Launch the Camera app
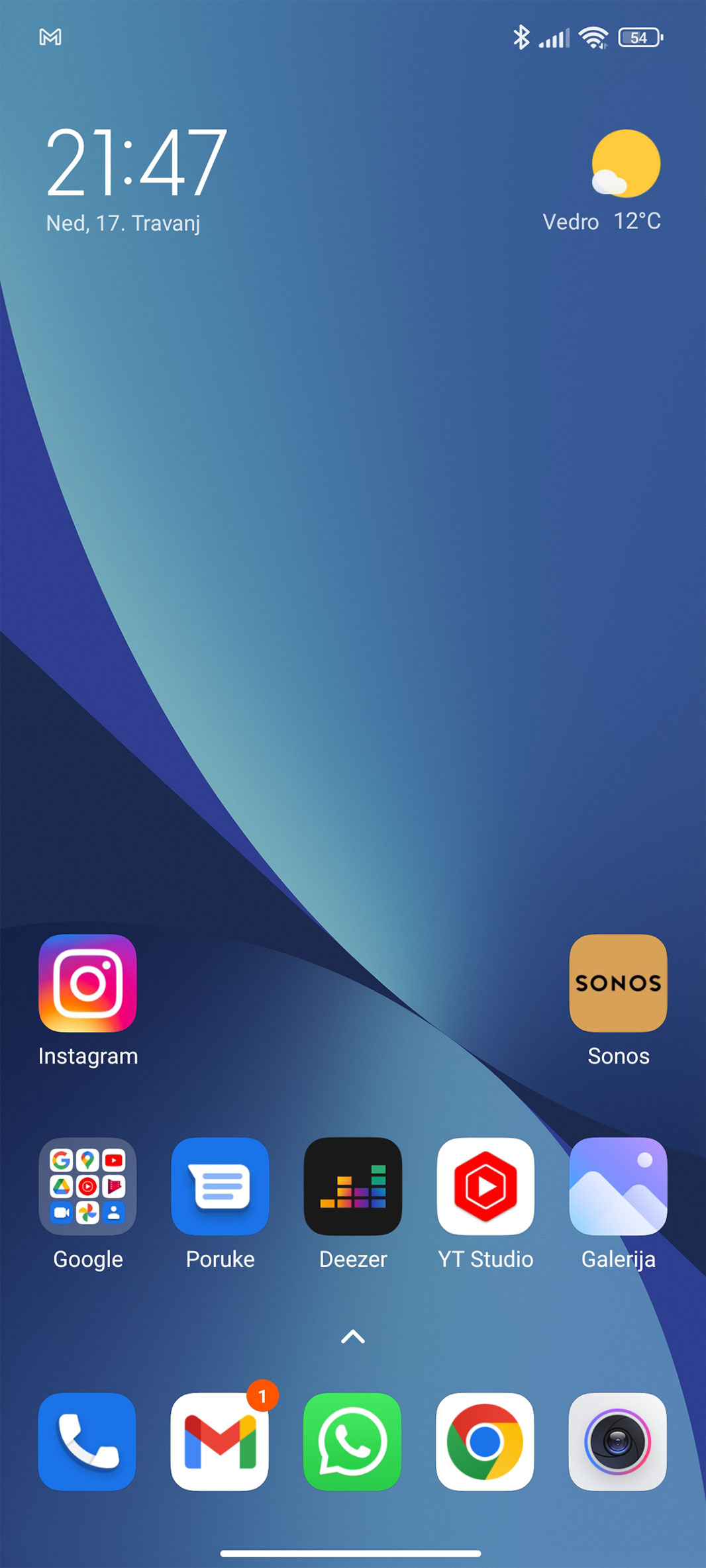The height and width of the screenshot is (1568, 706). 617,1442
